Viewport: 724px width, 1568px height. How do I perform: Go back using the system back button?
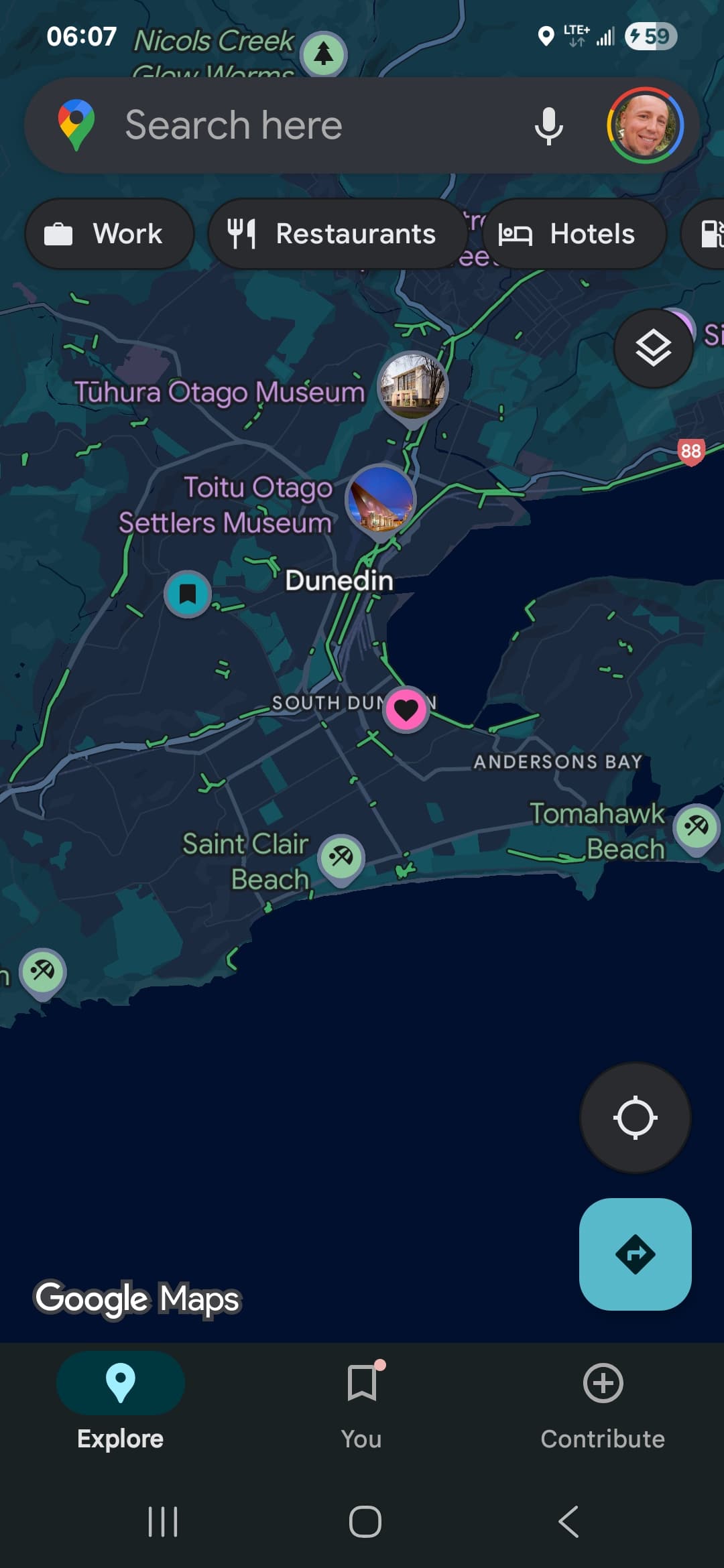pyautogui.click(x=568, y=1521)
